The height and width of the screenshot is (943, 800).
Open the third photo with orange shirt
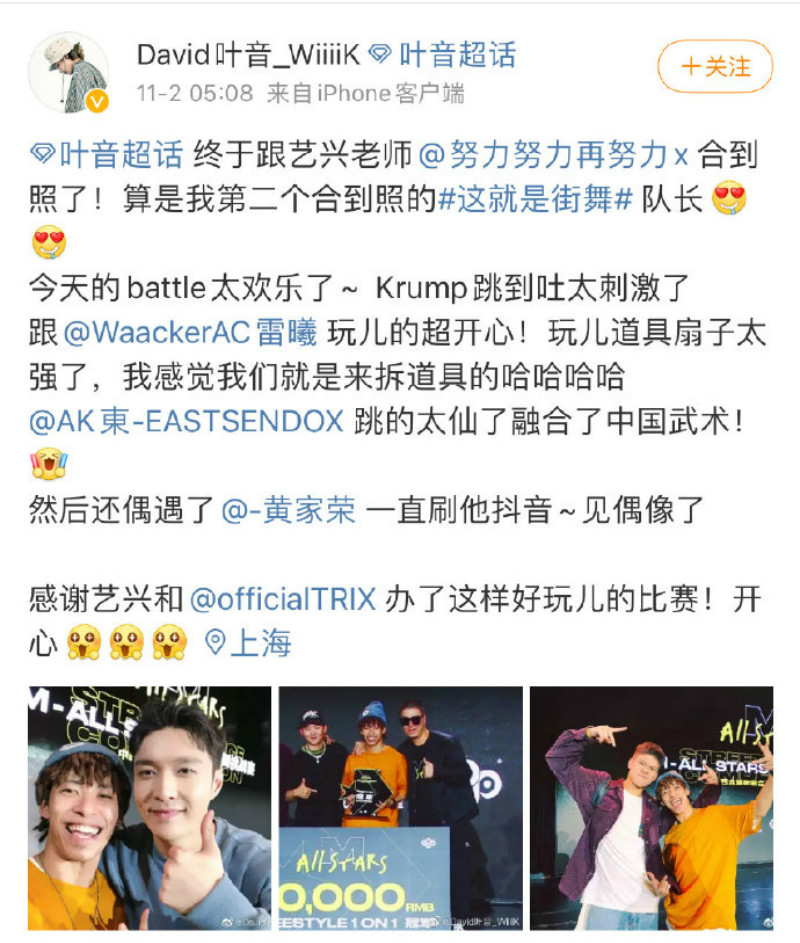coord(651,808)
